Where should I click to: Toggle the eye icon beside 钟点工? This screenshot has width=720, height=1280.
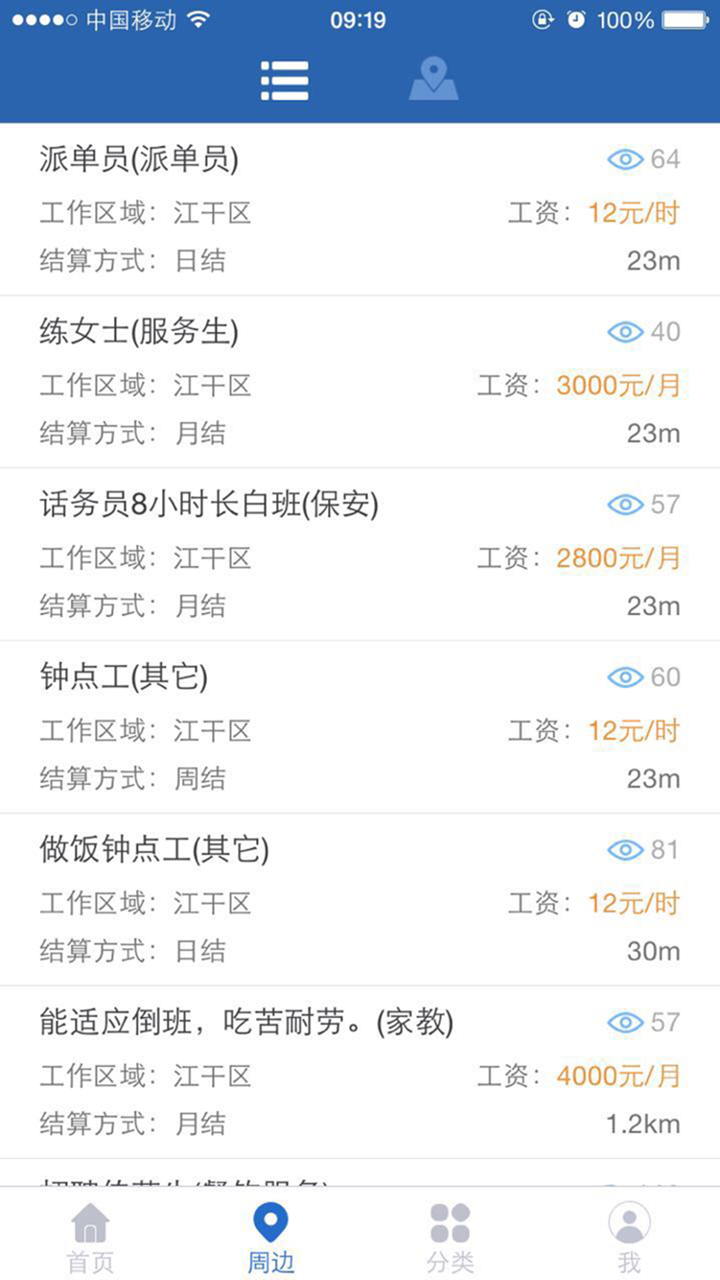click(x=624, y=677)
